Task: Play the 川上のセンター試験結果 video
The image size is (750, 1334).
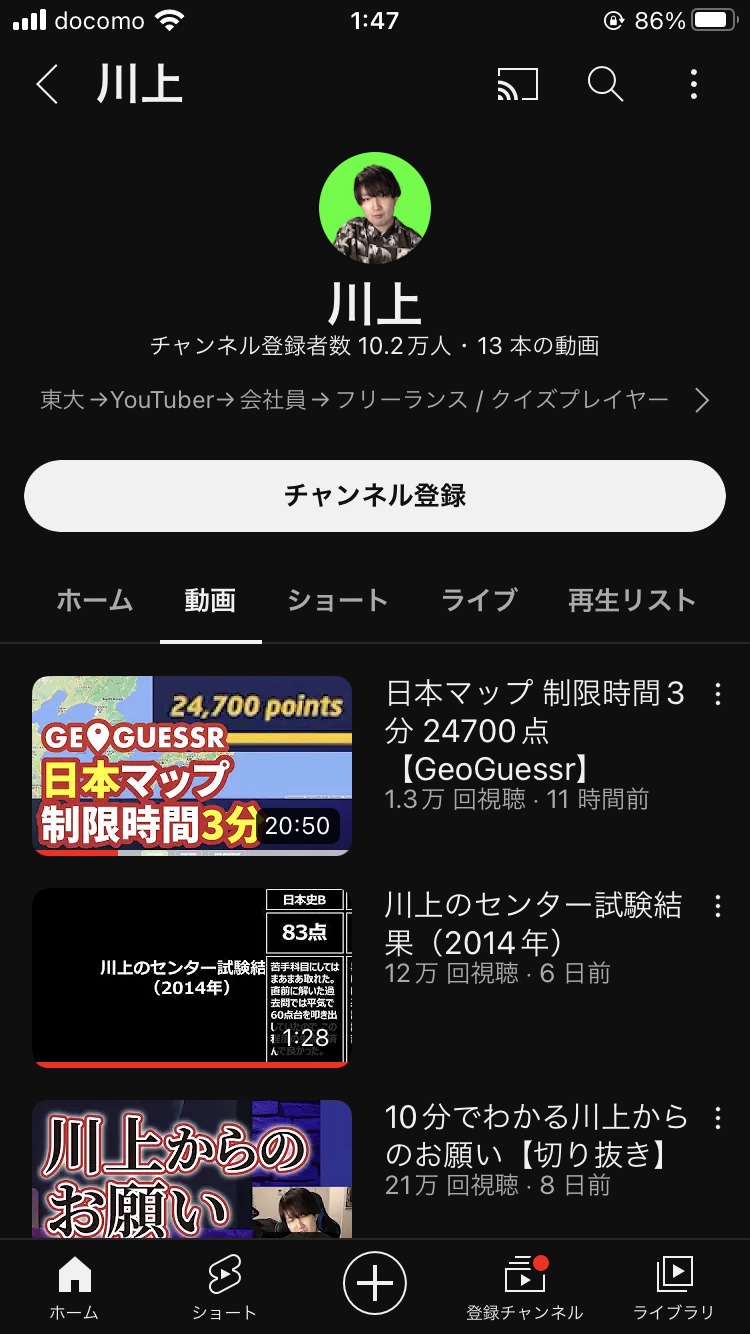Action: (x=192, y=978)
